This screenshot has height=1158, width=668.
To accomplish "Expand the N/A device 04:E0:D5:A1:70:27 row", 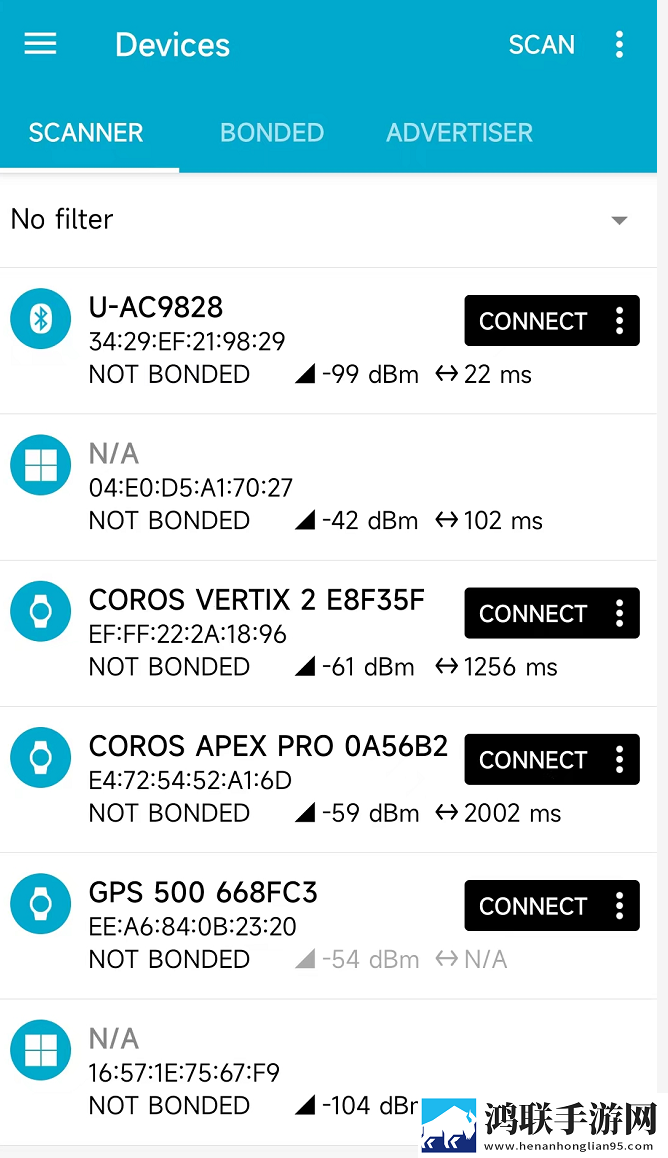I will 328,487.
